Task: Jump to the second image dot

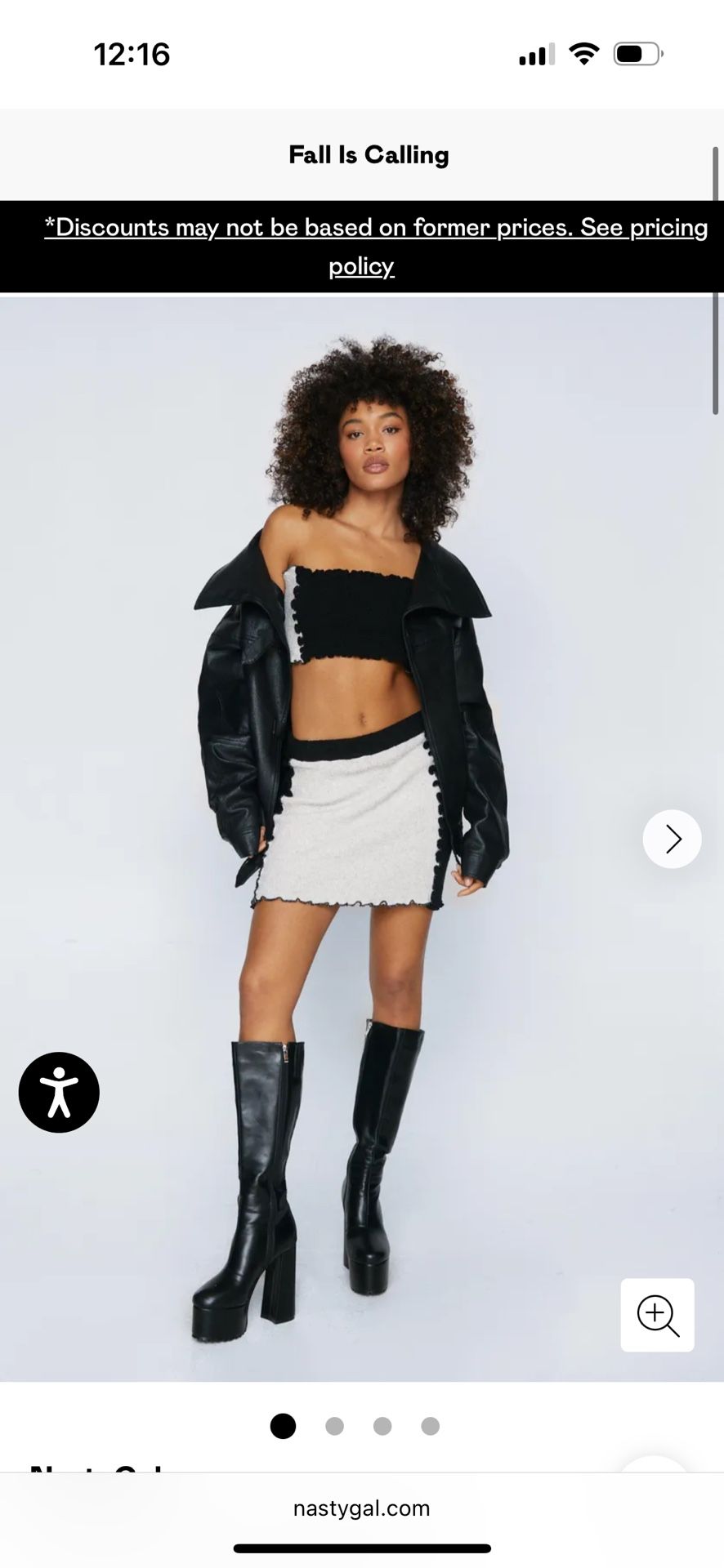Action: pos(334,1426)
